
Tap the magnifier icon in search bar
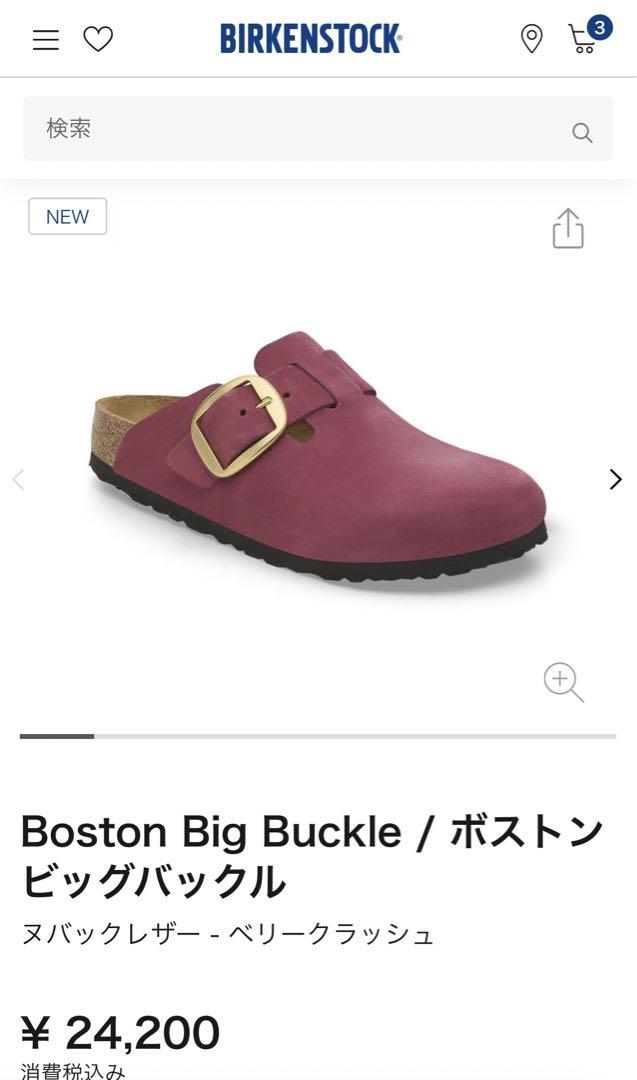point(582,132)
